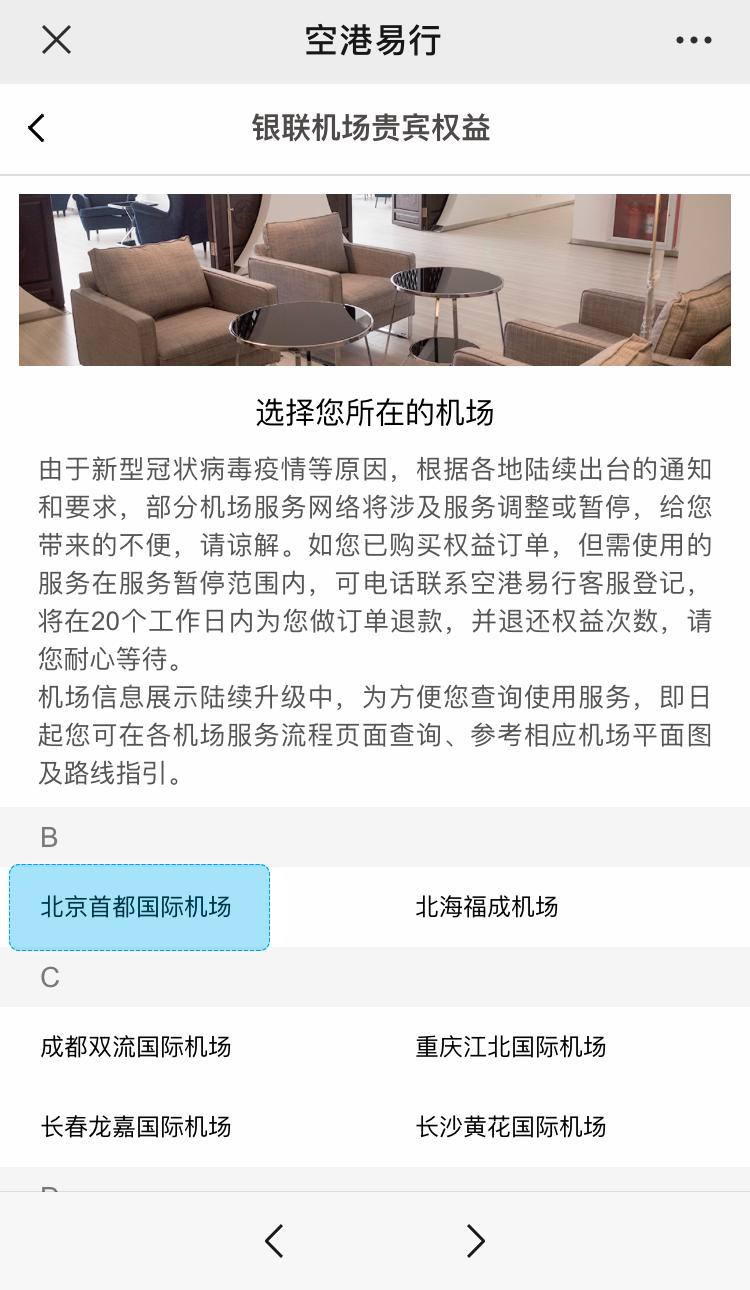The width and height of the screenshot is (750, 1290).
Task: Click the section header letter C
Action: tap(48, 978)
